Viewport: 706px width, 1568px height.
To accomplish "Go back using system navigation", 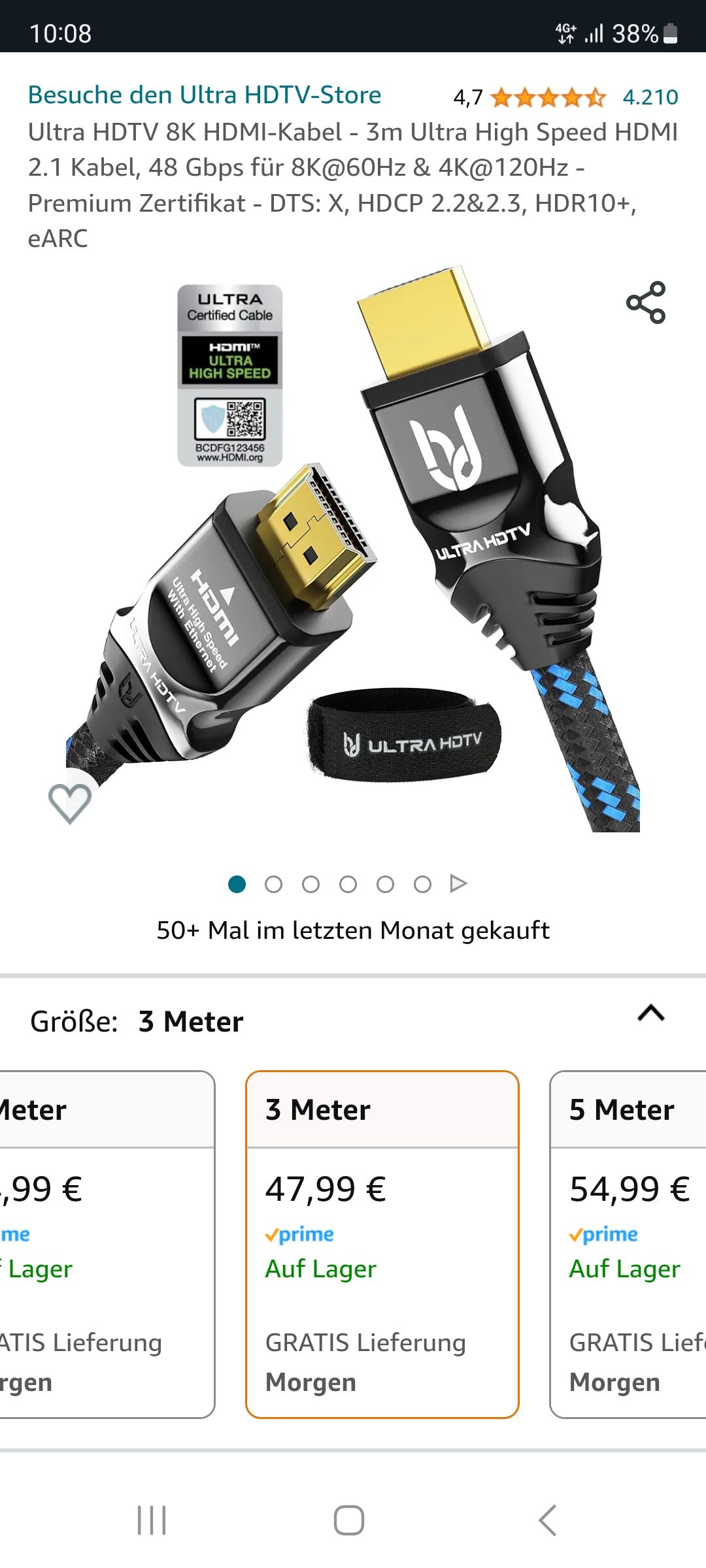I will pyautogui.click(x=548, y=1520).
